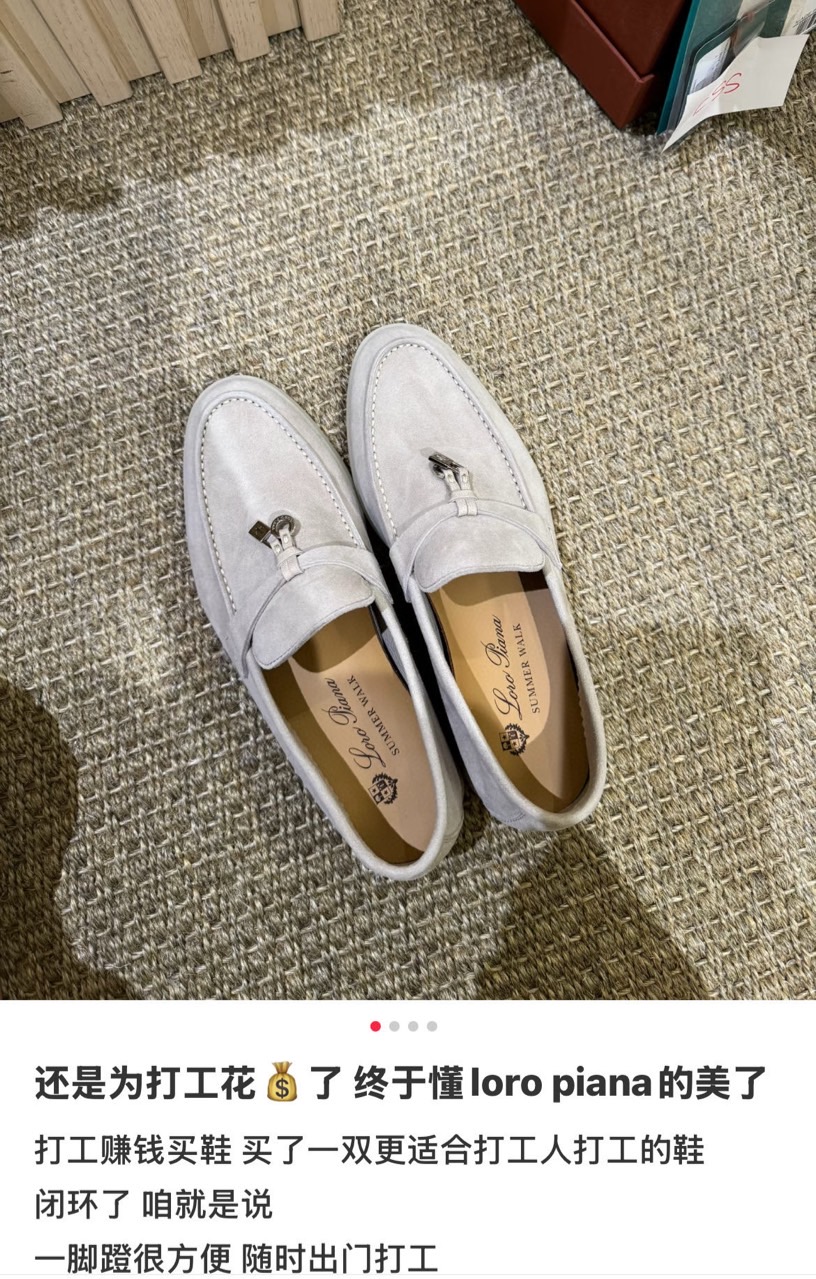The width and height of the screenshot is (816, 1279).
Task: Tap the second dot of the photo page indicator
Action: (x=394, y=1026)
